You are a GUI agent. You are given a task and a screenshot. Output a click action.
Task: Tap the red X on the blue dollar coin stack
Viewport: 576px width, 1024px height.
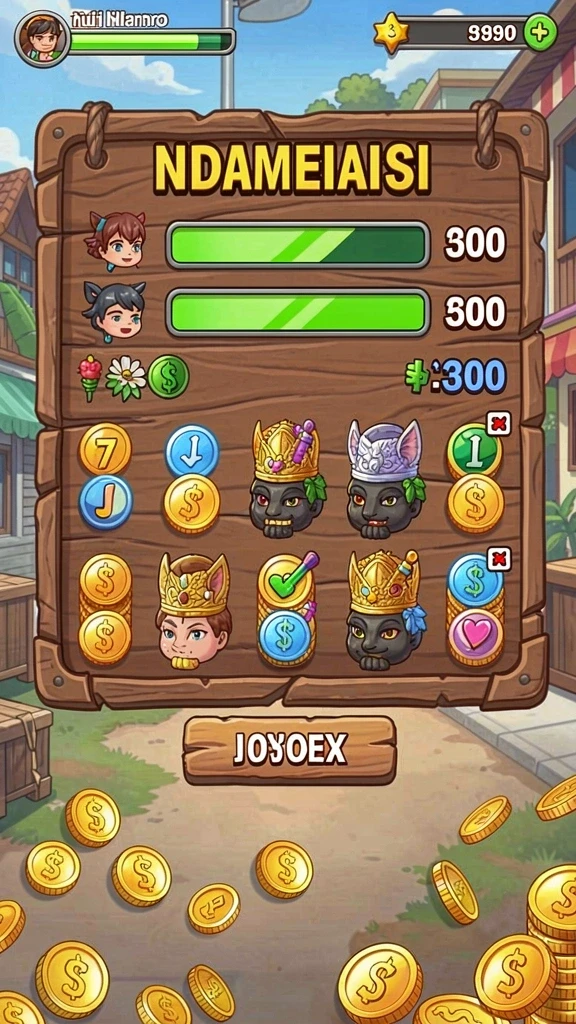(500, 560)
